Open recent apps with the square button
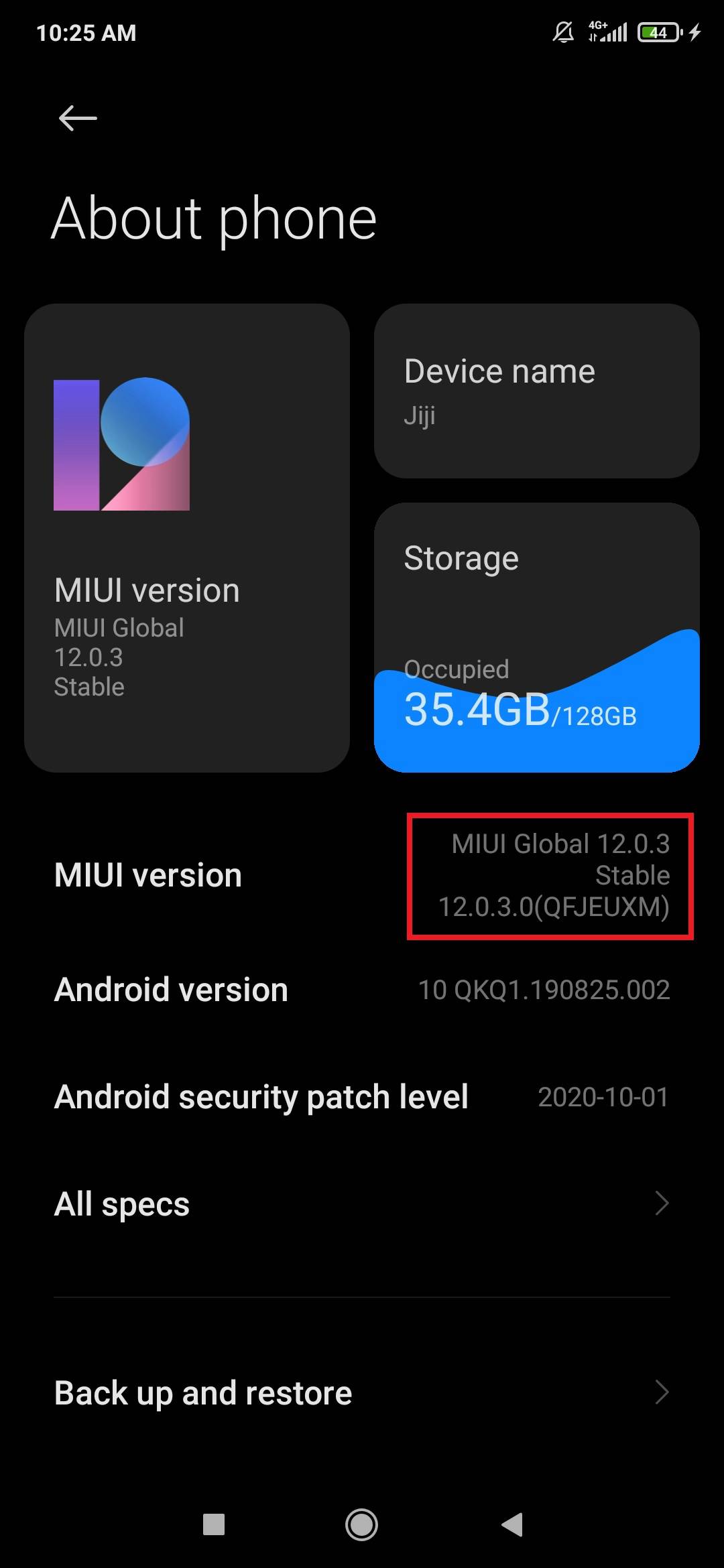This screenshot has height=1568, width=724. (x=214, y=1524)
